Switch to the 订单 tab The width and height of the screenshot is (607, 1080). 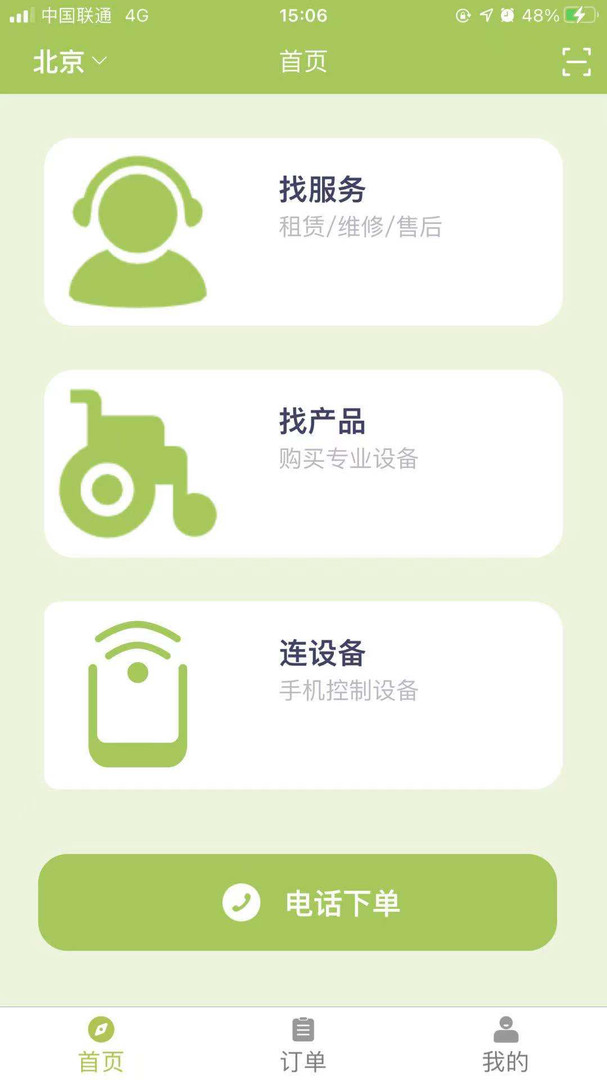tap(302, 1045)
